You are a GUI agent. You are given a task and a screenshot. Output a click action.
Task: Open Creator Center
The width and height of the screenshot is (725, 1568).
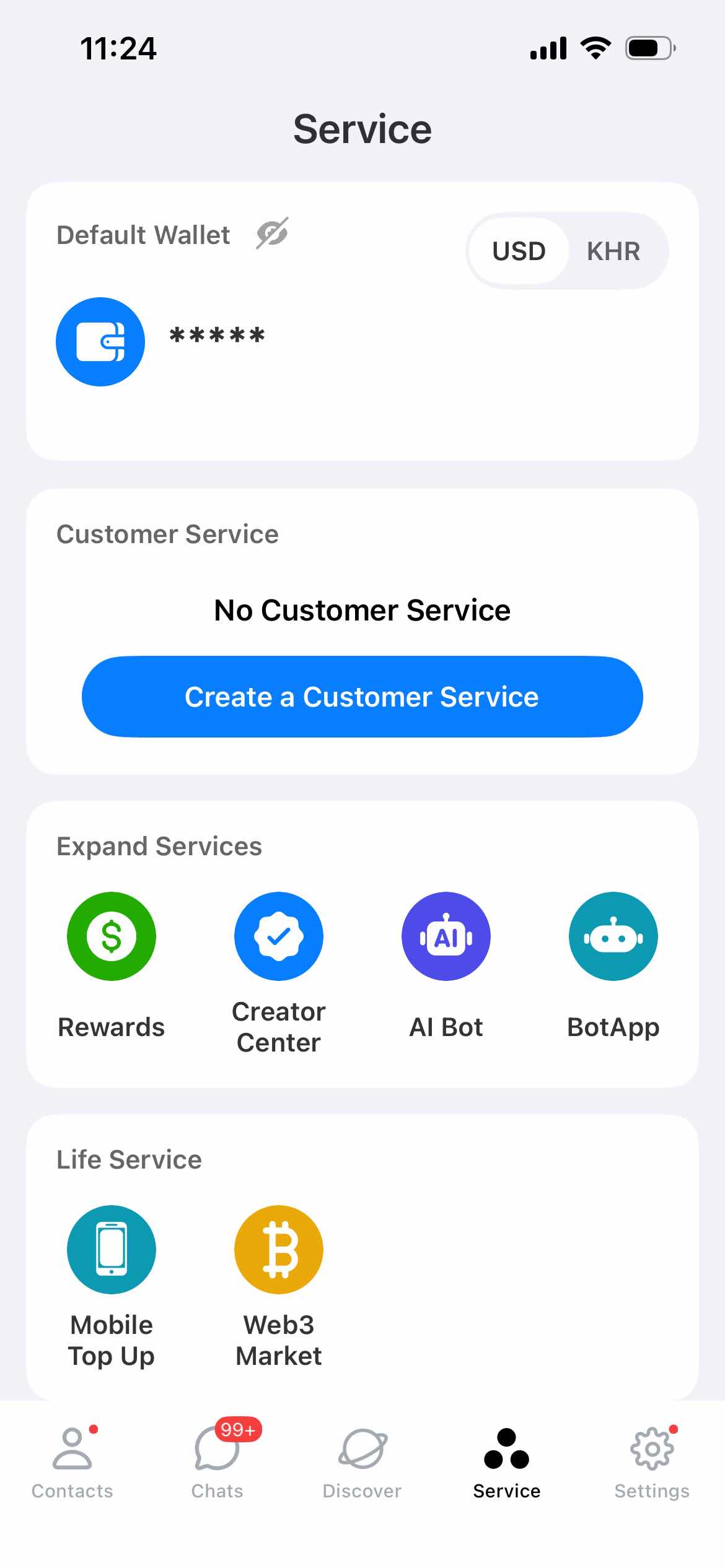279,936
